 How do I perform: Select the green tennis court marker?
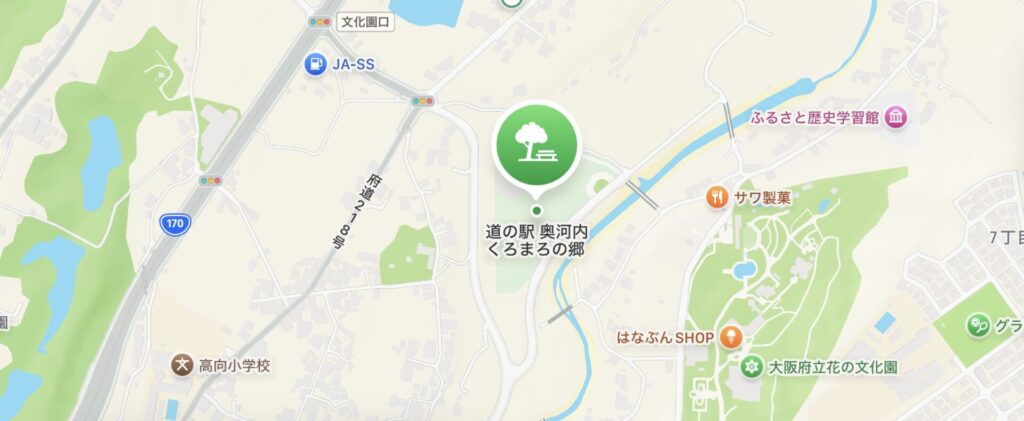[976, 325]
